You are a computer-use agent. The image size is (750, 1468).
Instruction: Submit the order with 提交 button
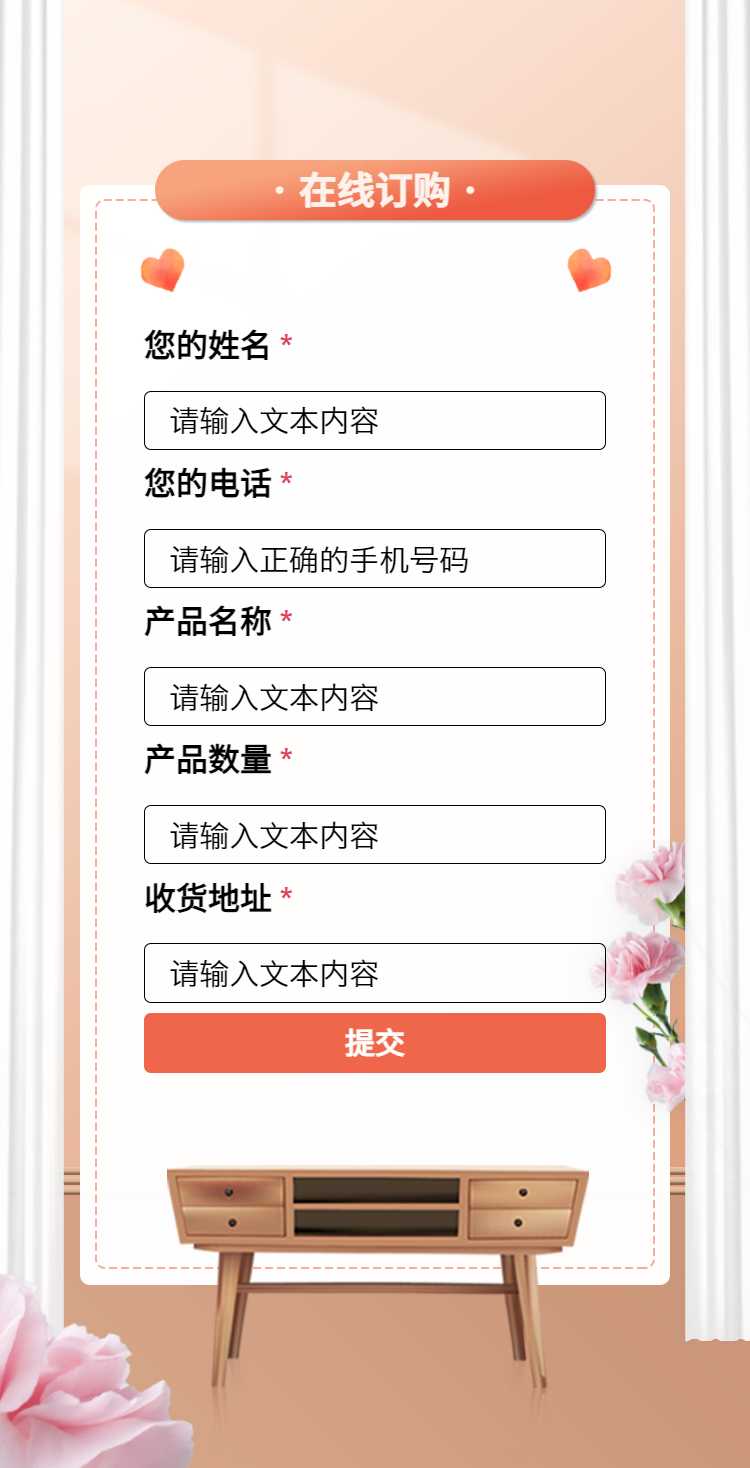[x=375, y=1043]
